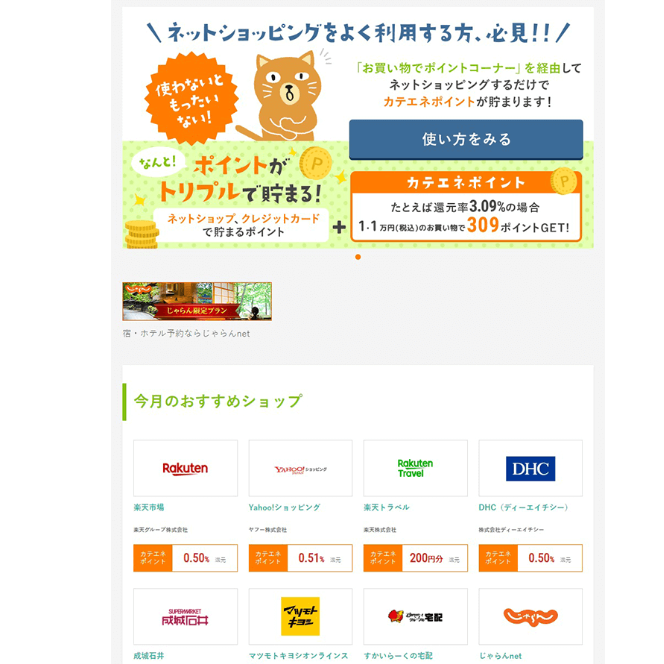664x664 pixels.
Task: Open the ポイントがトリプルで貯まる banner
Action: pyautogui.click(x=240, y=195)
